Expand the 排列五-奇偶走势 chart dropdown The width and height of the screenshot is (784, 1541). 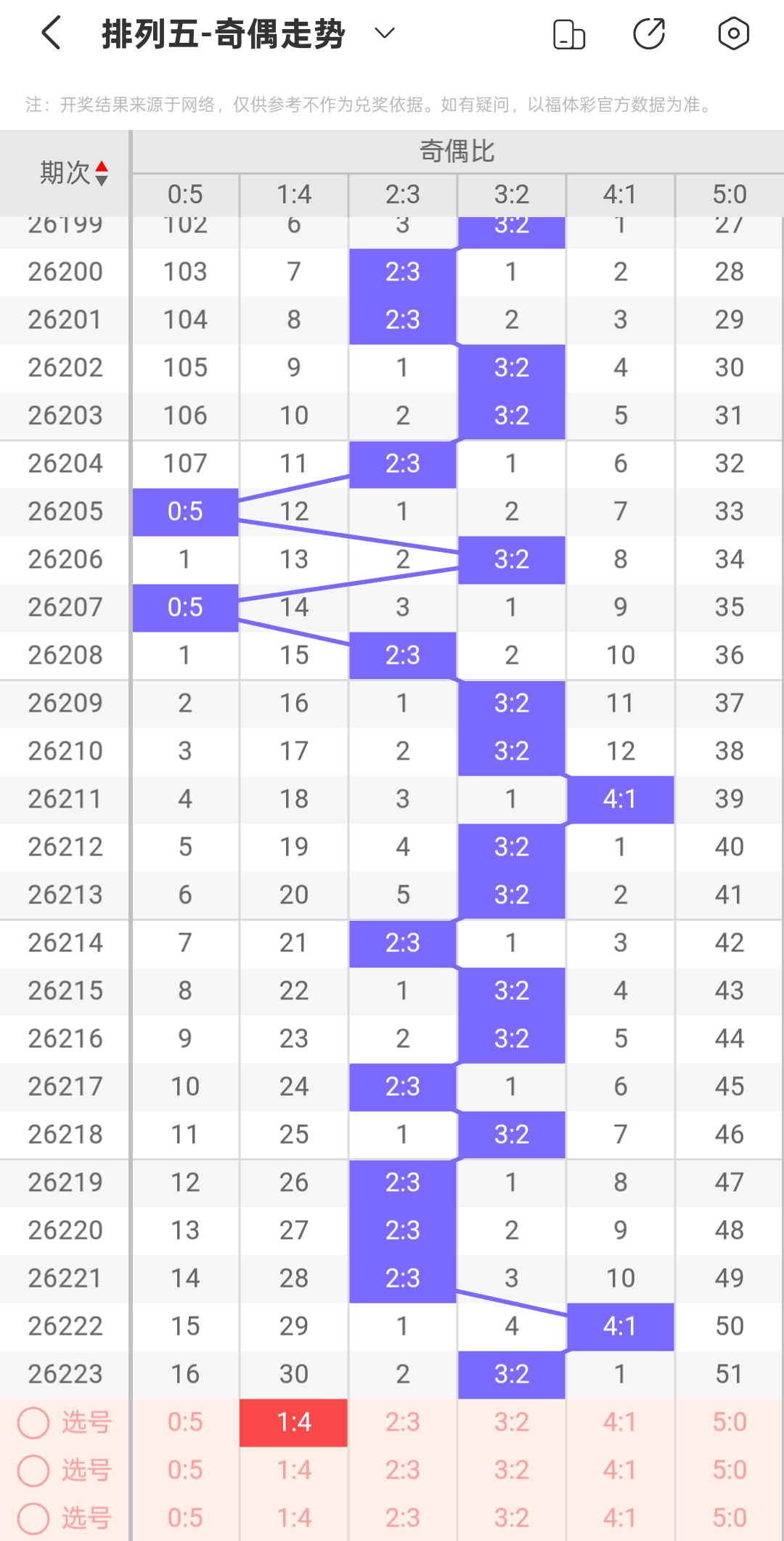coord(384,33)
